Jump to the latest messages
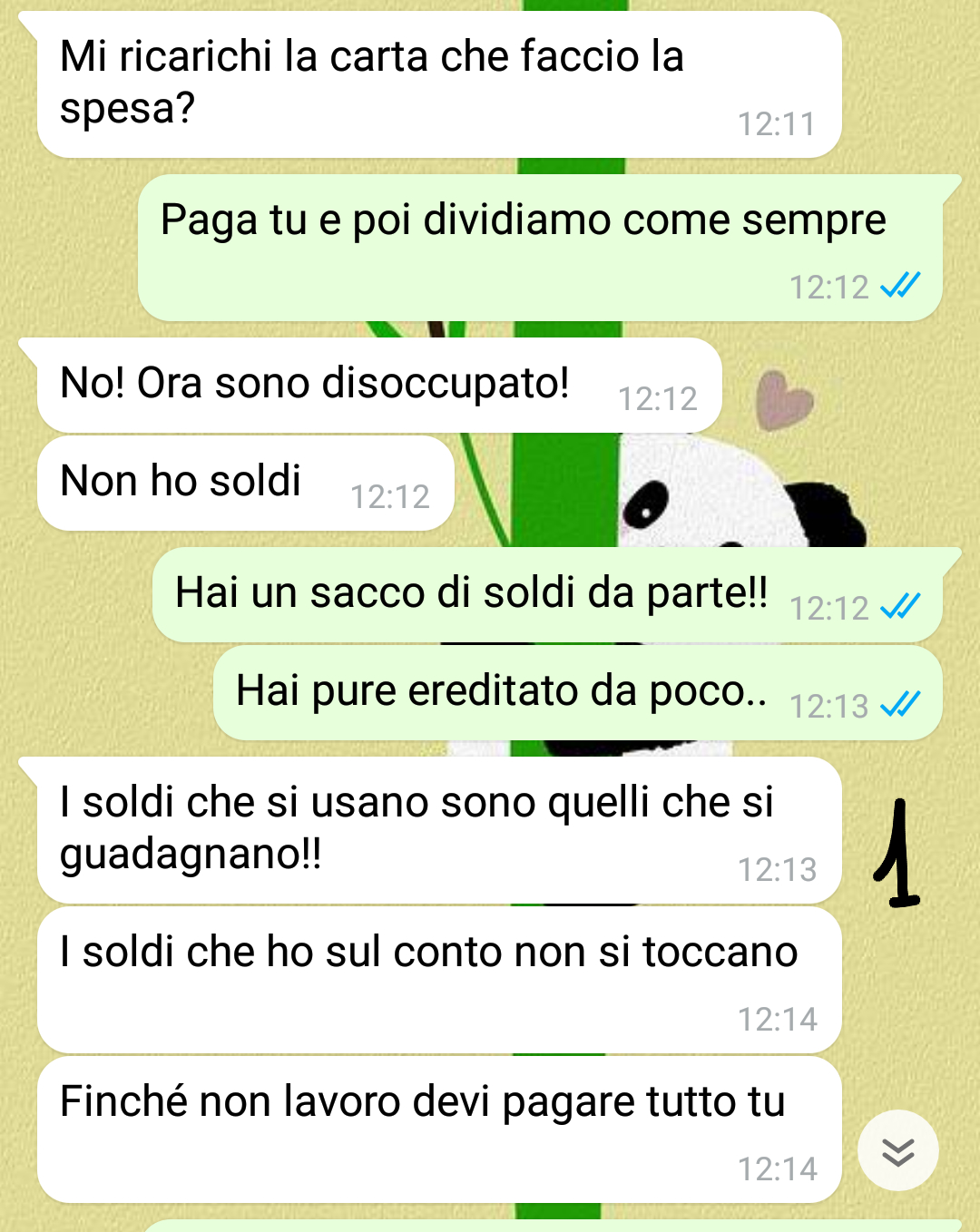The width and height of the screenshot is (980, 1232). click(897, 1150)
